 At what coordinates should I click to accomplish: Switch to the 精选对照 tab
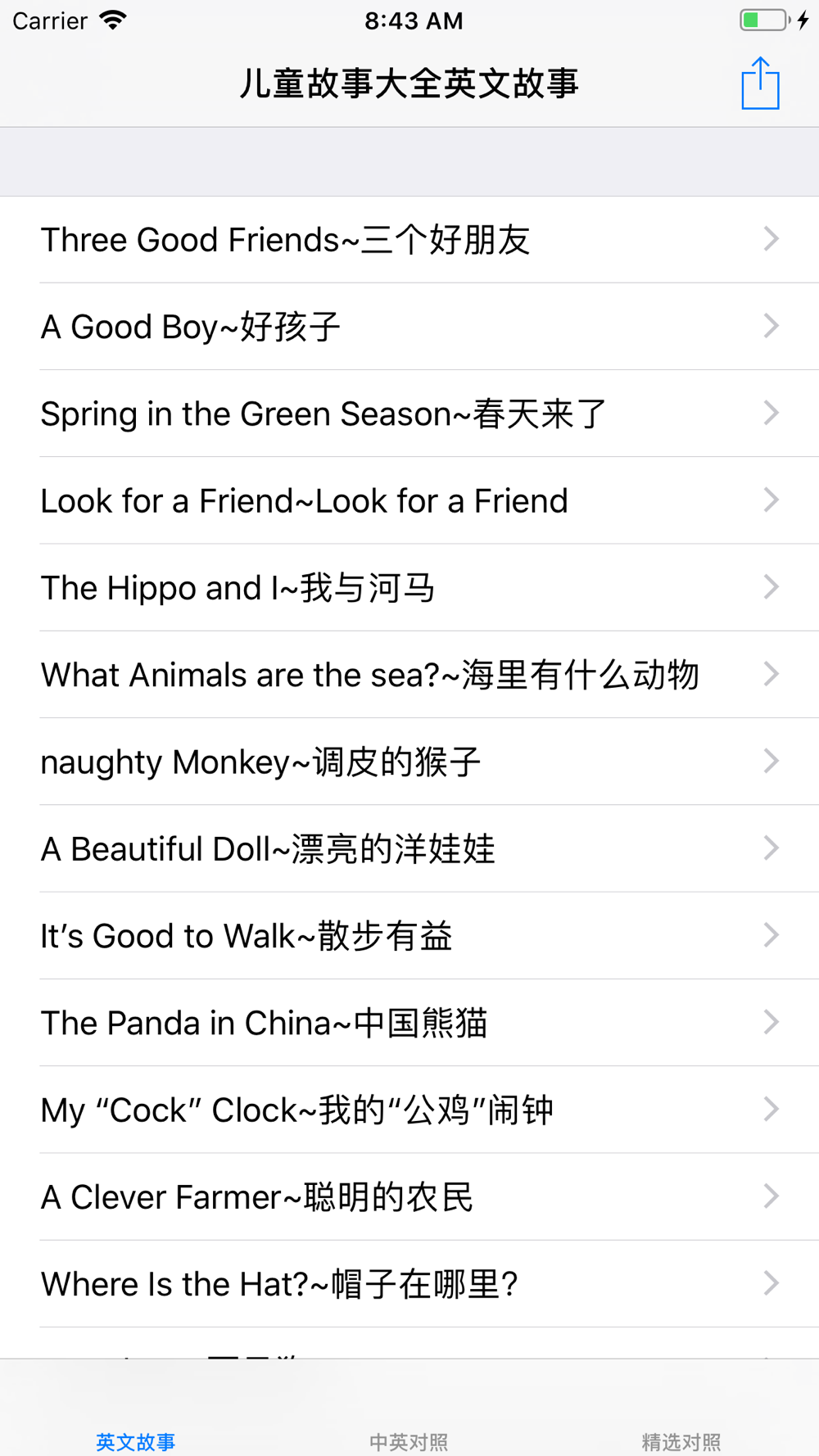pyautogui.click(x=681, y=1441)
